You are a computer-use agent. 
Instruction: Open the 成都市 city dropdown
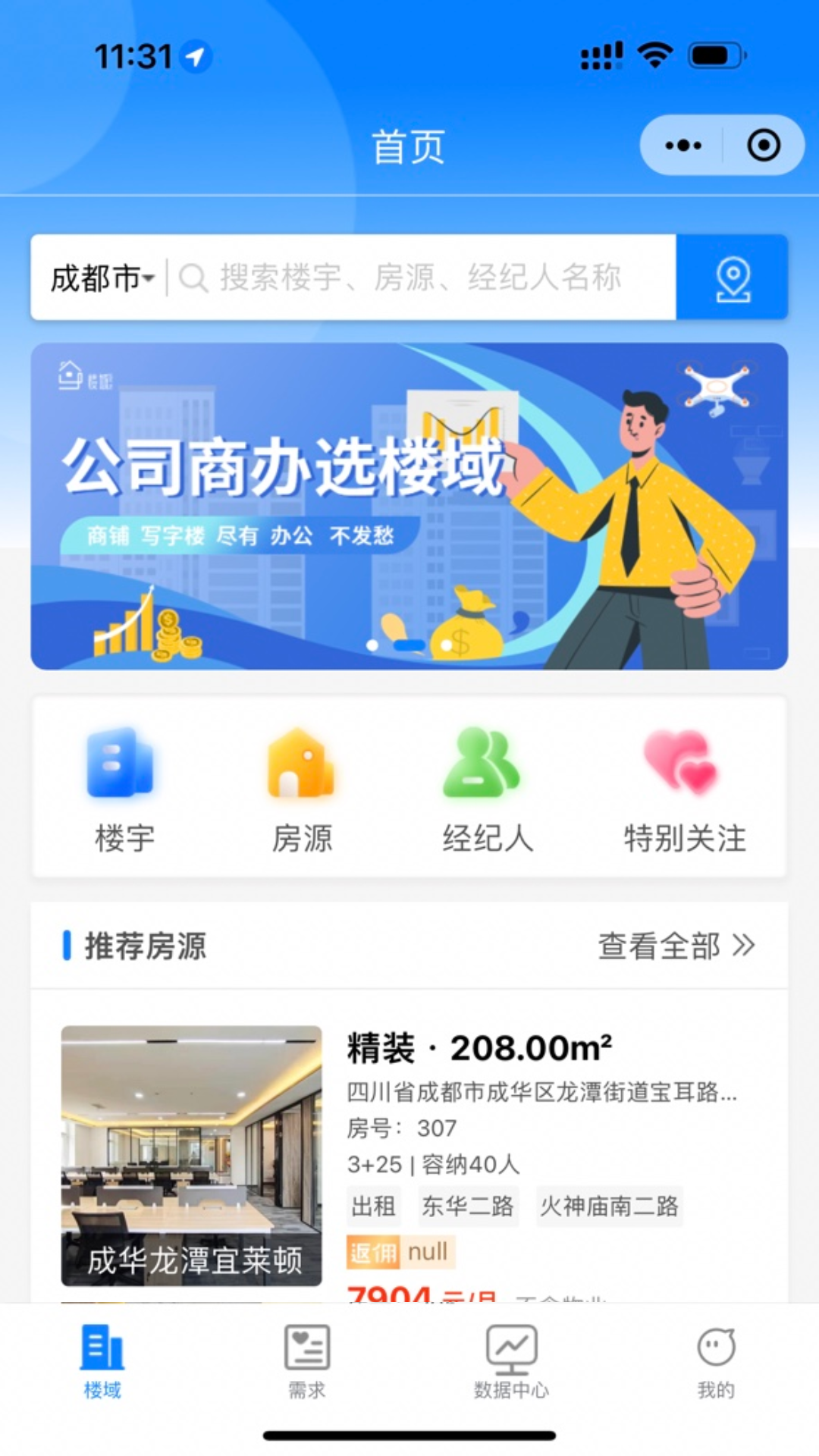pyautogui.click(x=102, y=278)
